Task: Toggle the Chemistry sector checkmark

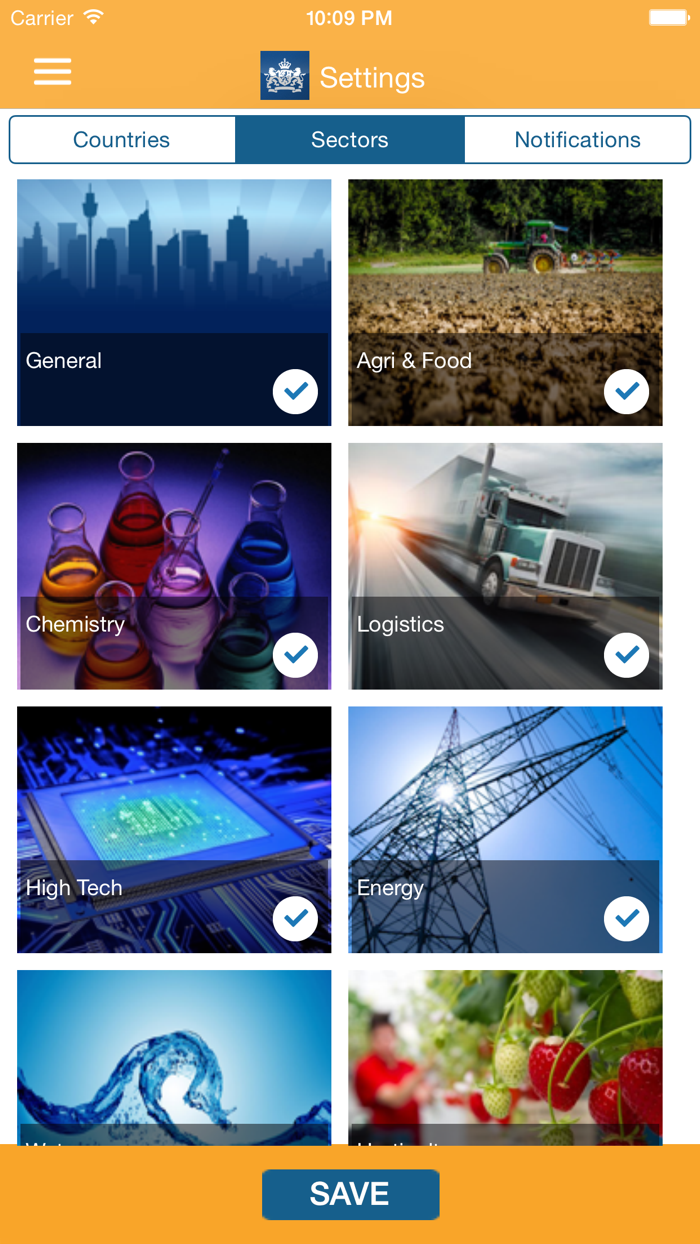Action: pos(295,655)
